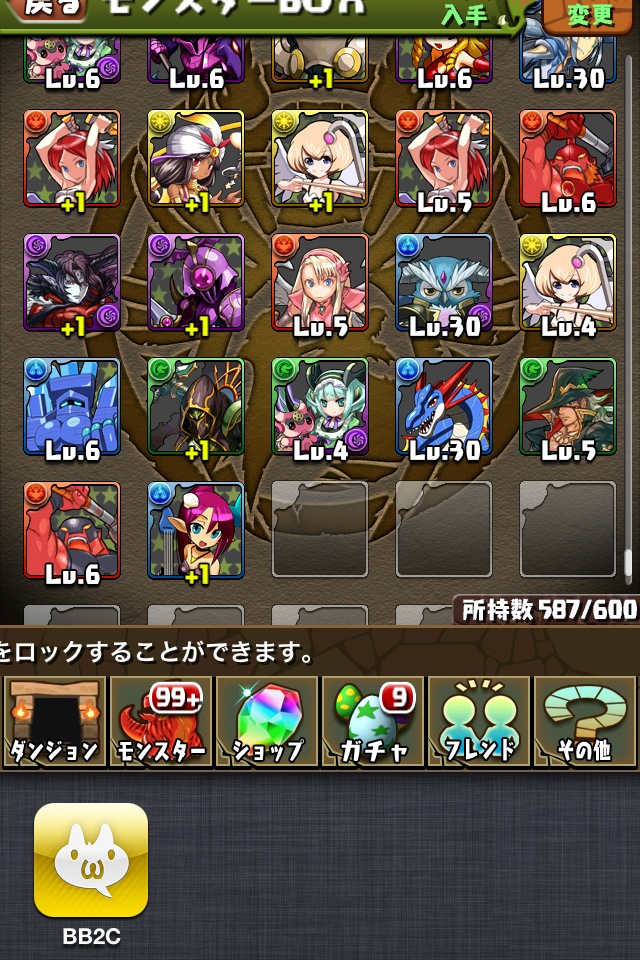Pick the purple armored knight monster

[x=196, y=283]
